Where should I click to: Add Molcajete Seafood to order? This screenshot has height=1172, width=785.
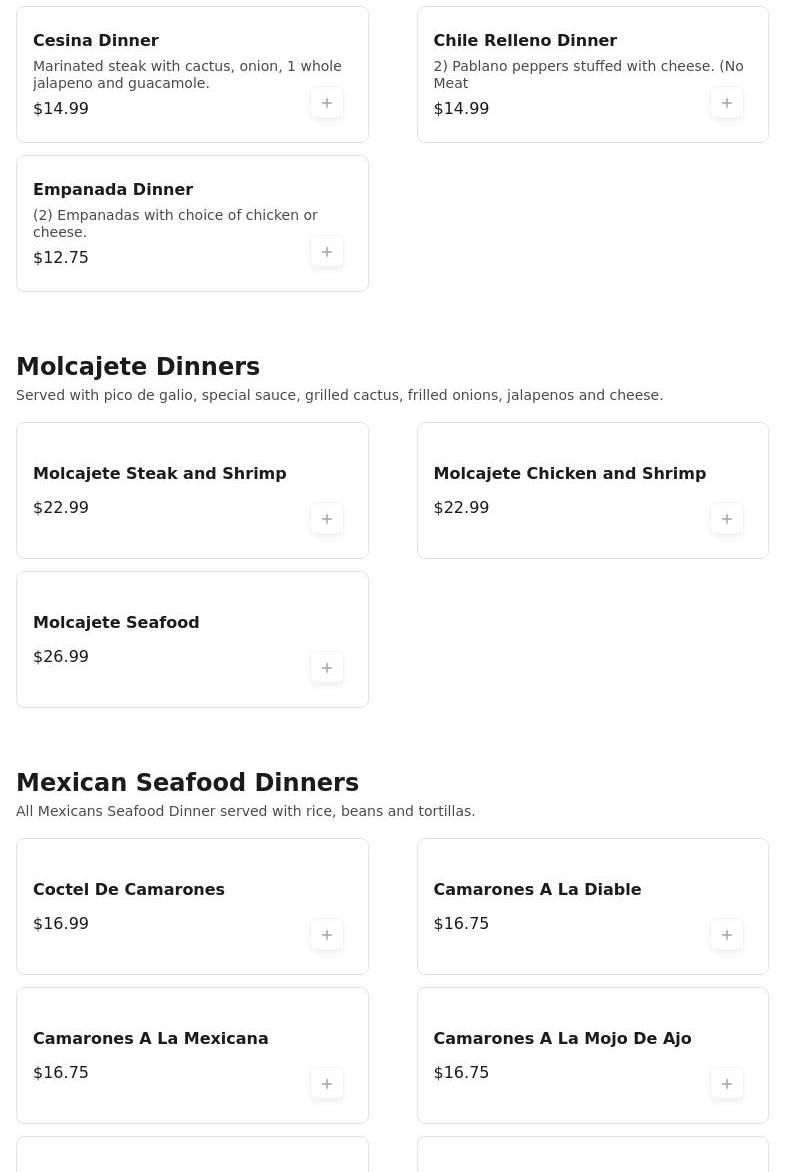click(327, 667)
